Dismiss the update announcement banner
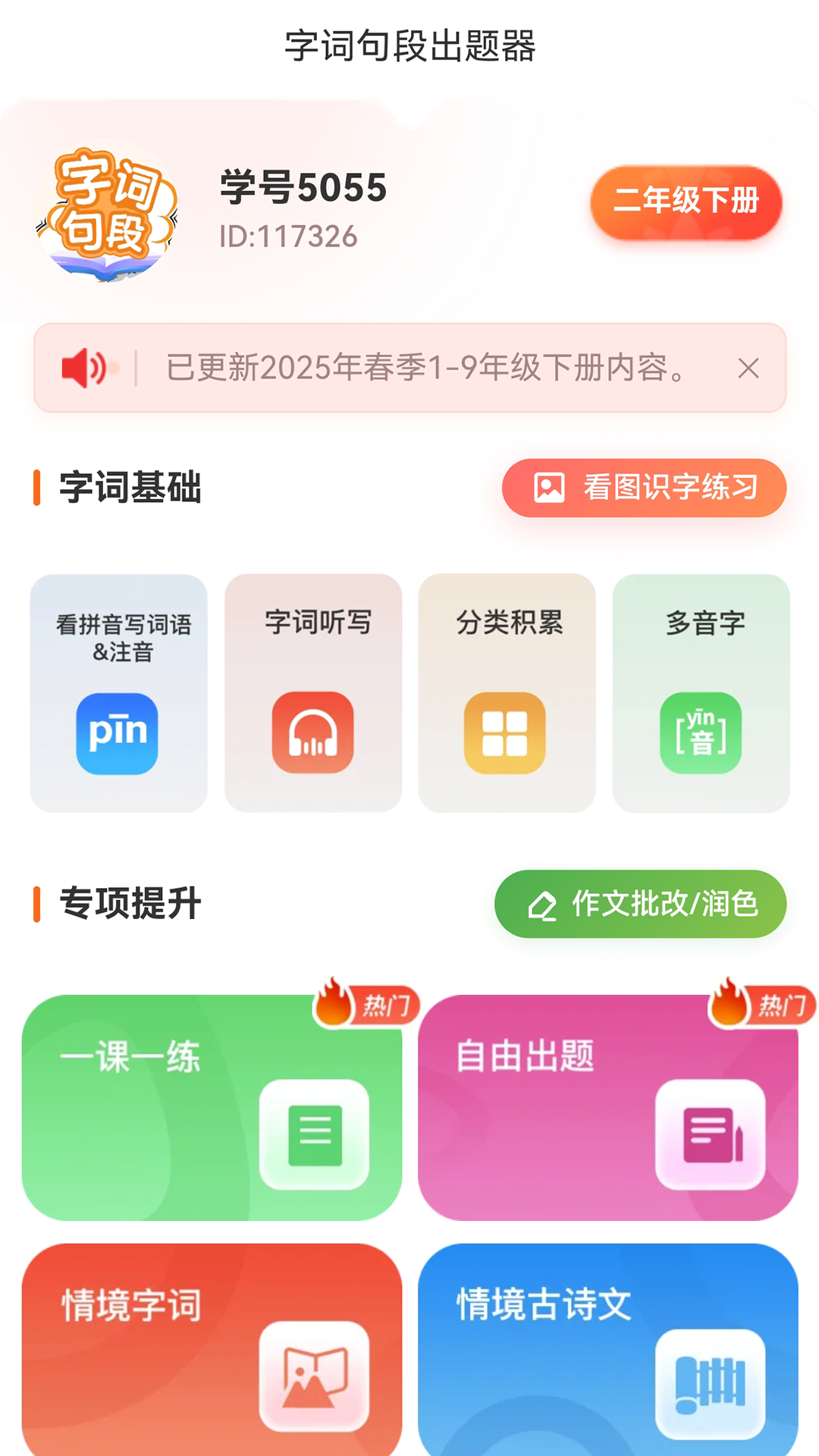This screenshot has width=819, height=1456. [x=750, y=369]
